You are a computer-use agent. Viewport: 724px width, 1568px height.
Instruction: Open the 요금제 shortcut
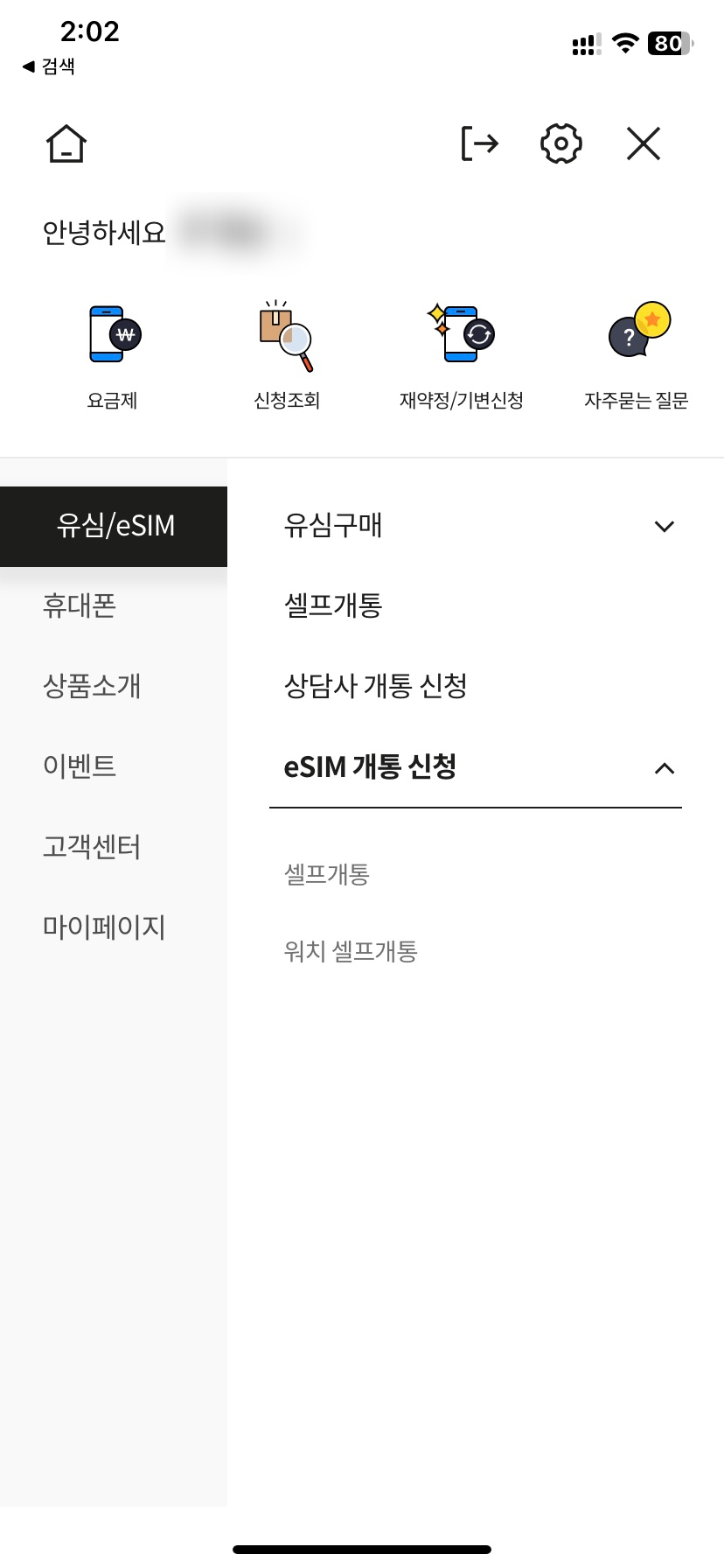[x=113, y=357]
